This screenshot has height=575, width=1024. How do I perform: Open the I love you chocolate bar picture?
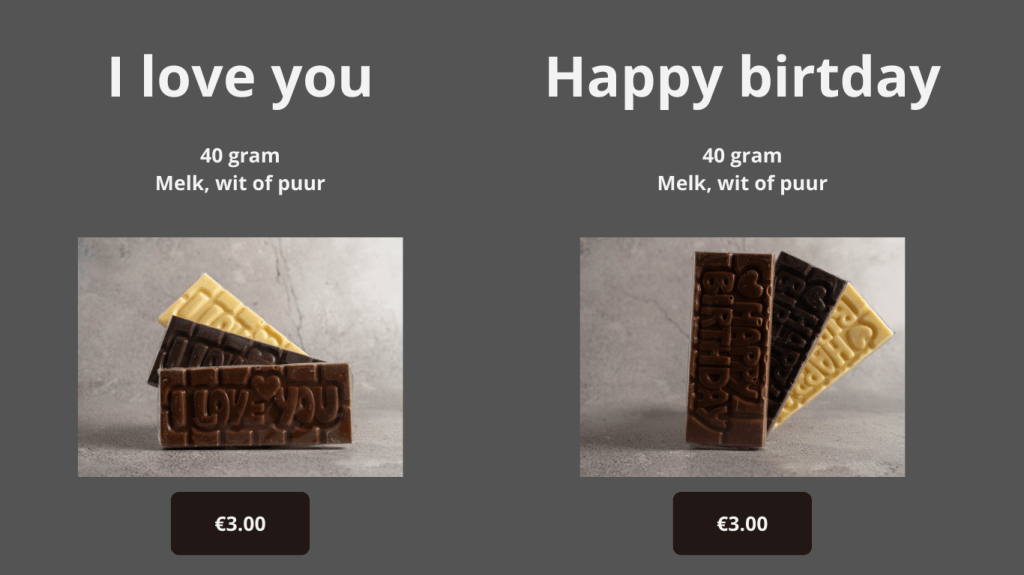240,357
